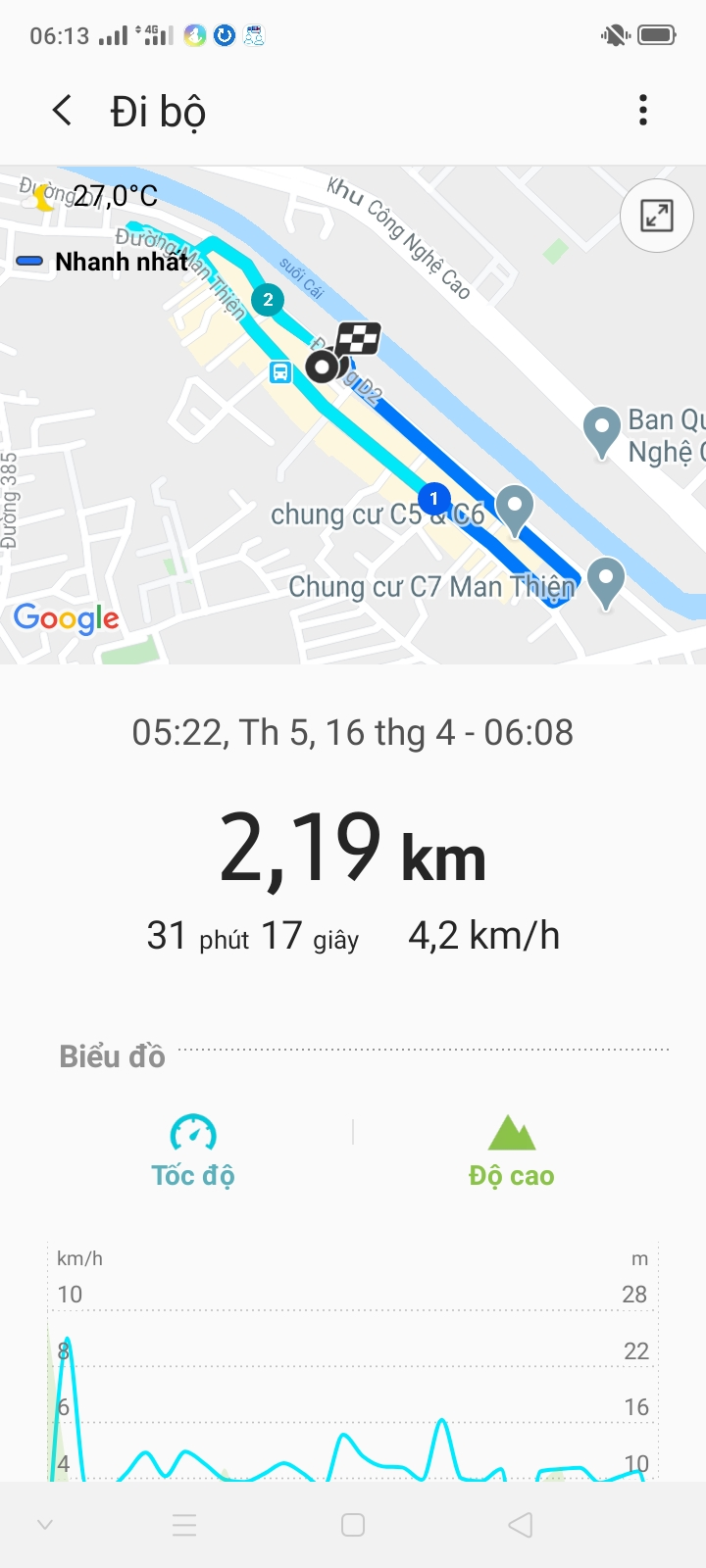Image resolution: width=706 pixels, height=1568 pixels.
Task: Expand the map to full screen
Action: pyautogui.click(x=656, y=216)
